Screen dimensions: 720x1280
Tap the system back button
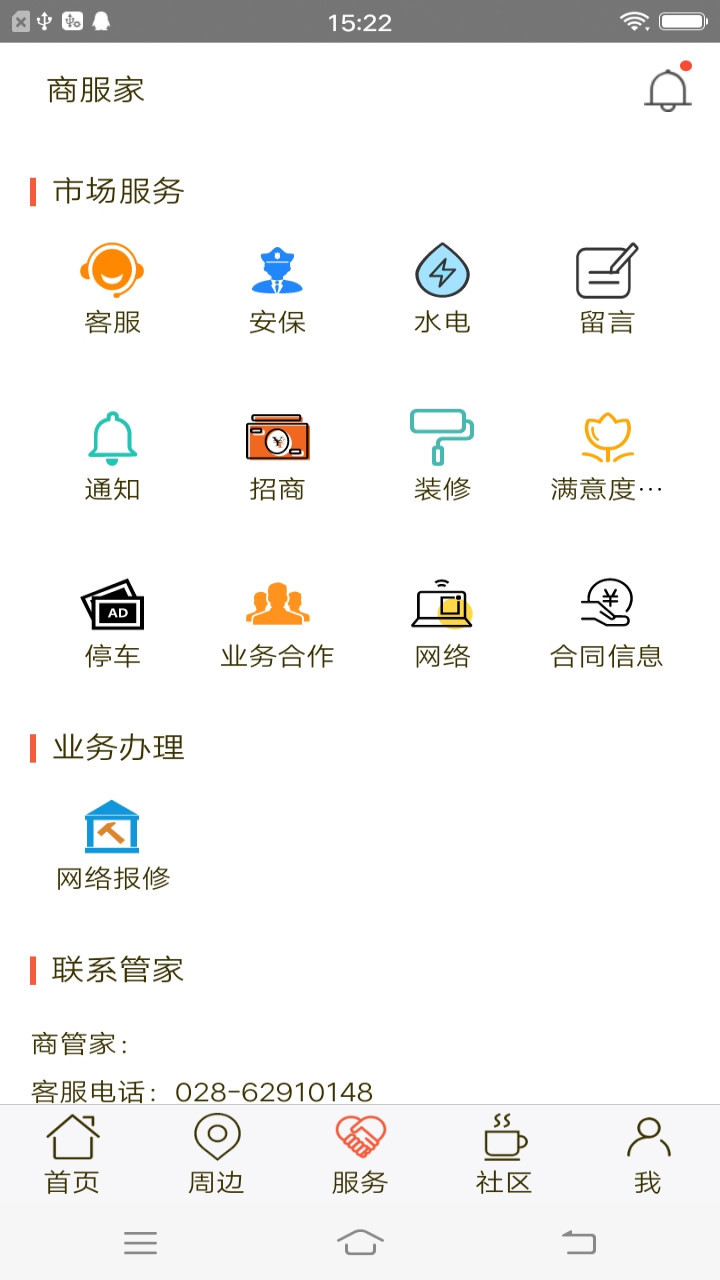coord(579,1242)
